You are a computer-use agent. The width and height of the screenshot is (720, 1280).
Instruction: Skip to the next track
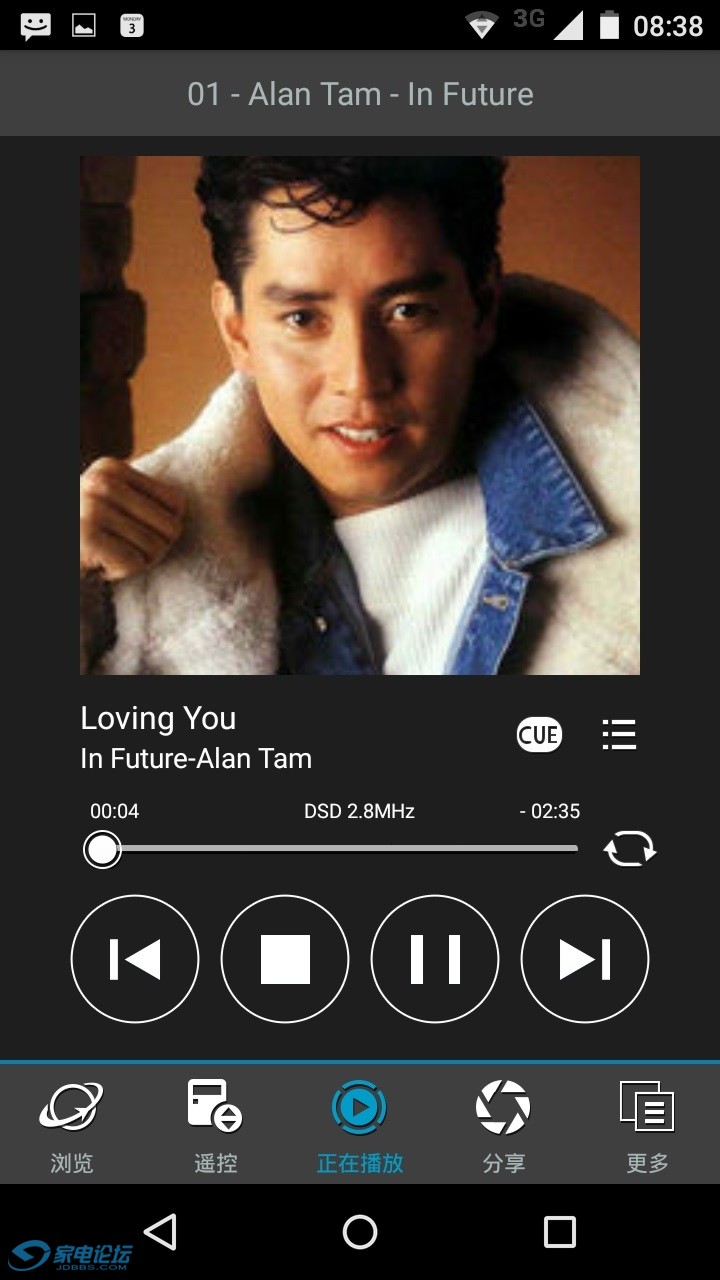585,959
